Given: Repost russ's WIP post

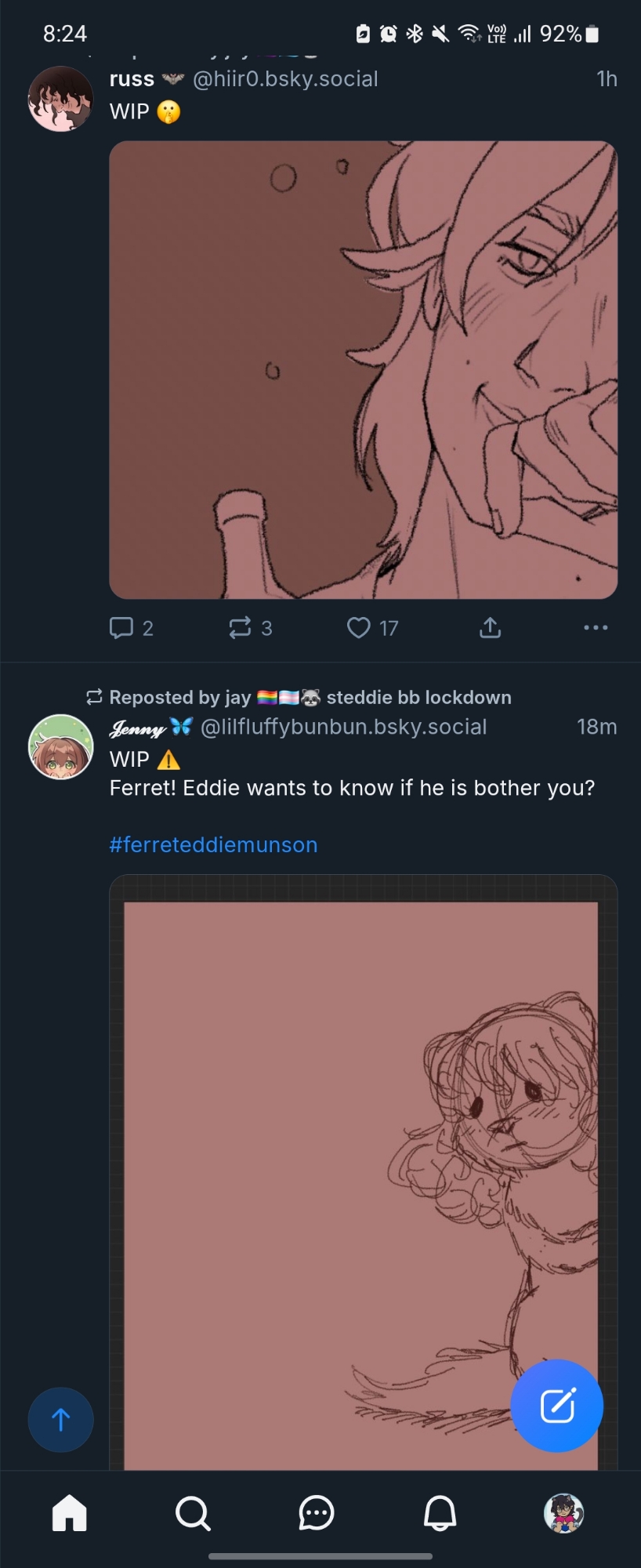Looking at the screenshot, I should 240,628.
